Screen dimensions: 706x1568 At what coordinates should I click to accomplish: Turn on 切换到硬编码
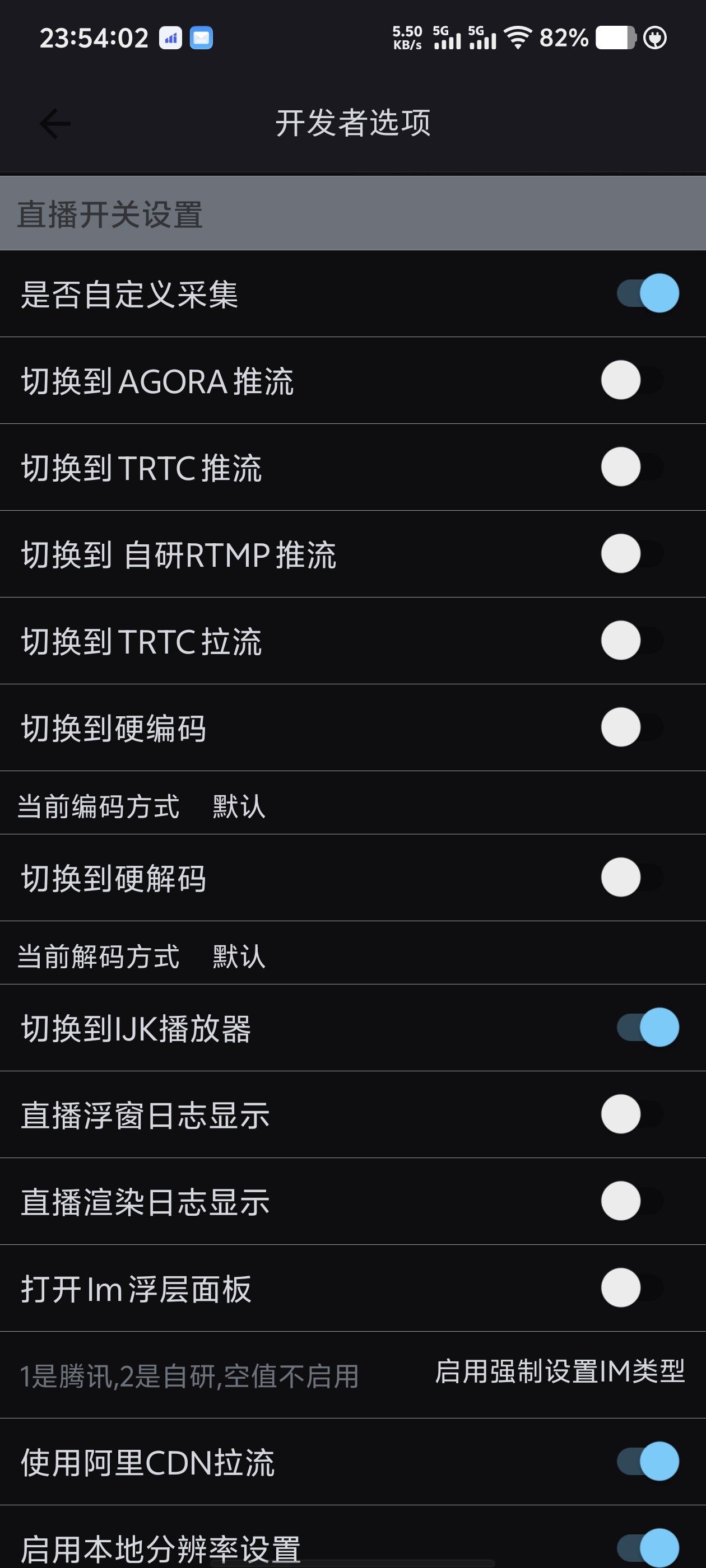point(631,727)
